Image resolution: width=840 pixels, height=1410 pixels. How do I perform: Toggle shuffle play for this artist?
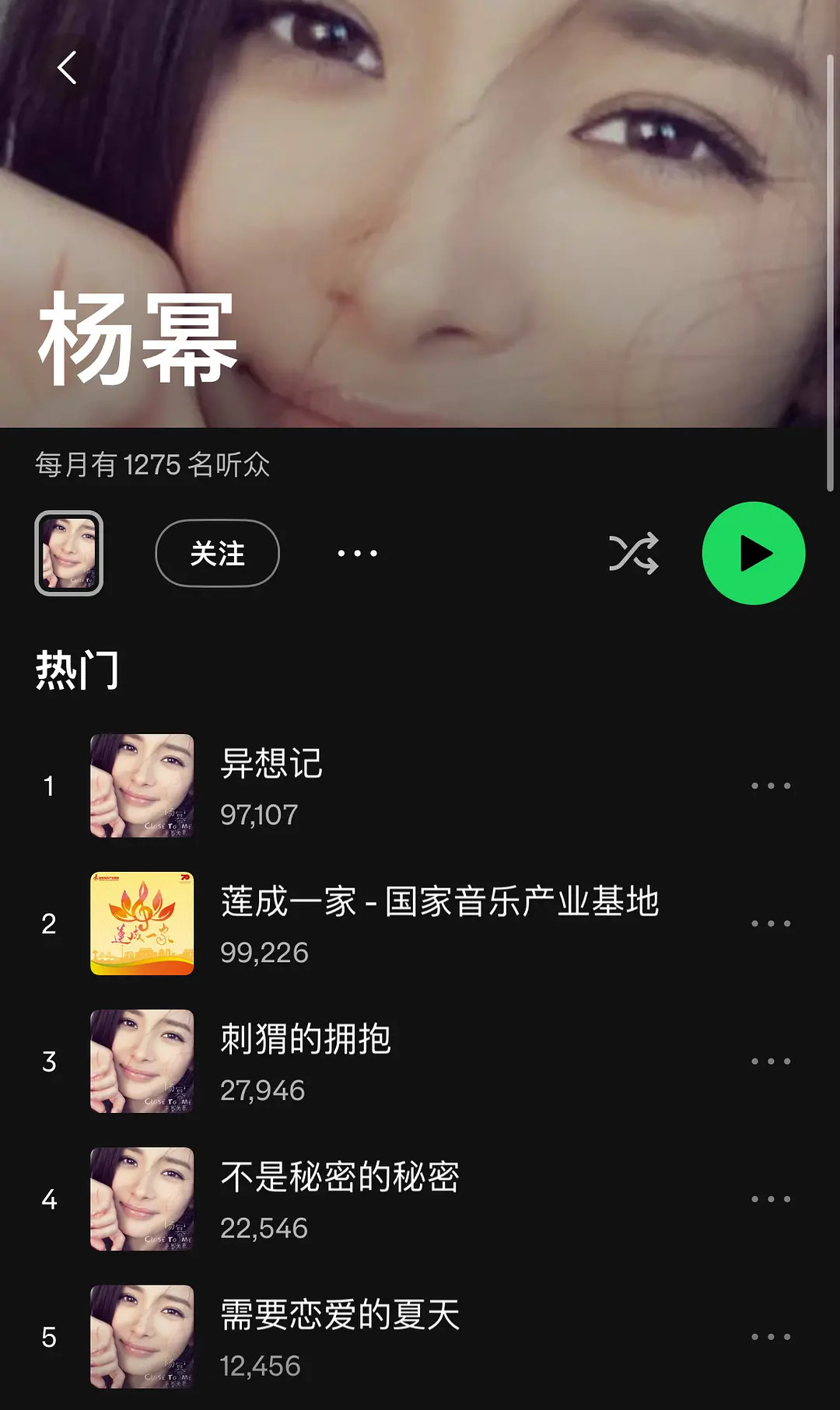click(x=633, y=554)
